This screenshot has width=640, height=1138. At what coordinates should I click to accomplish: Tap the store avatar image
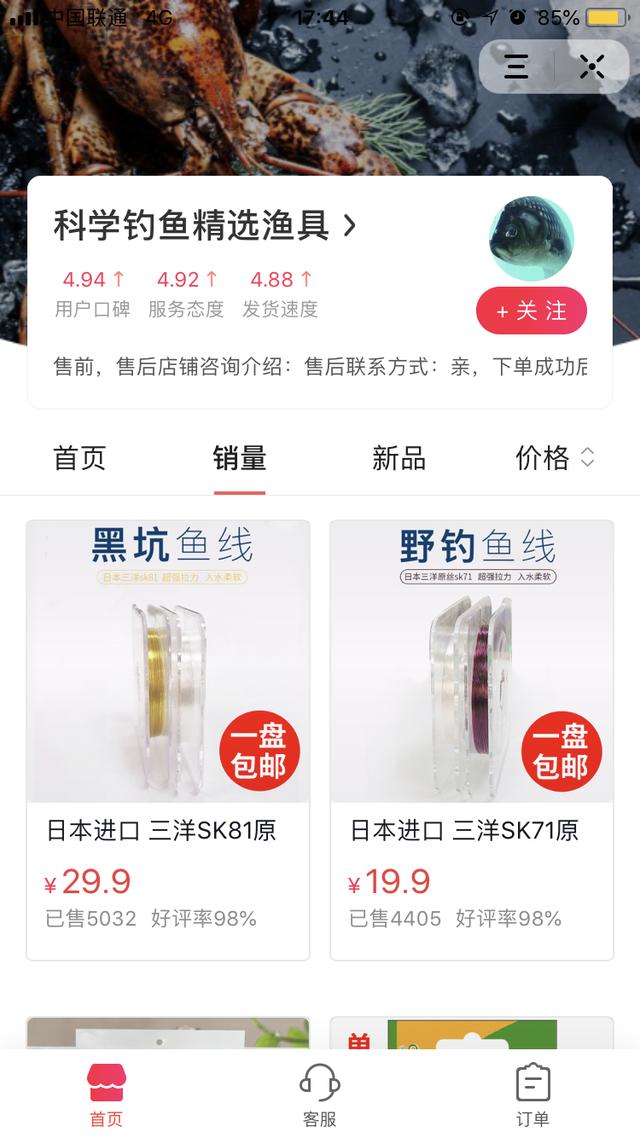(531, 238)
